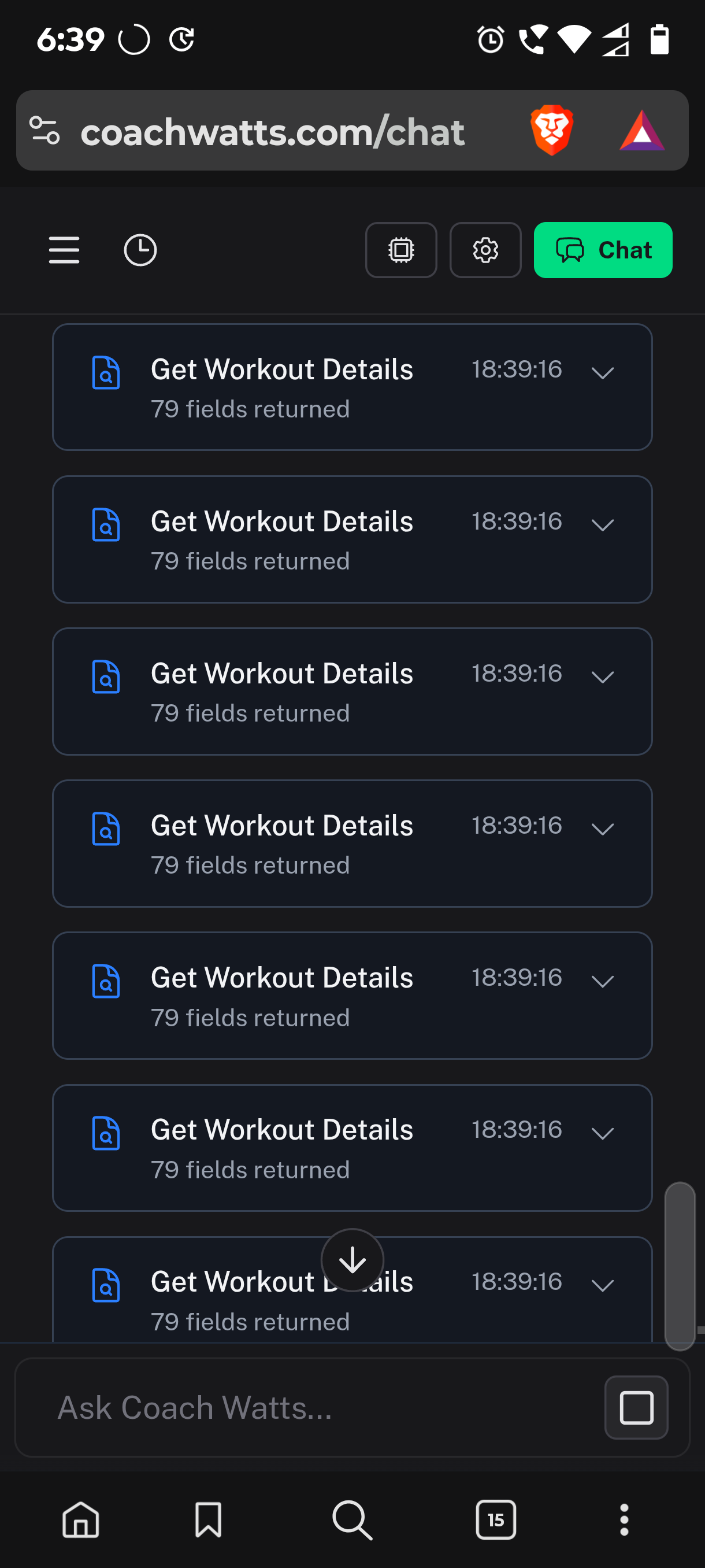Screen dimensions: 705x1568
Task: Open the Brave Shields lion icon
Action: pyautogui.click(x=551, y=130)
